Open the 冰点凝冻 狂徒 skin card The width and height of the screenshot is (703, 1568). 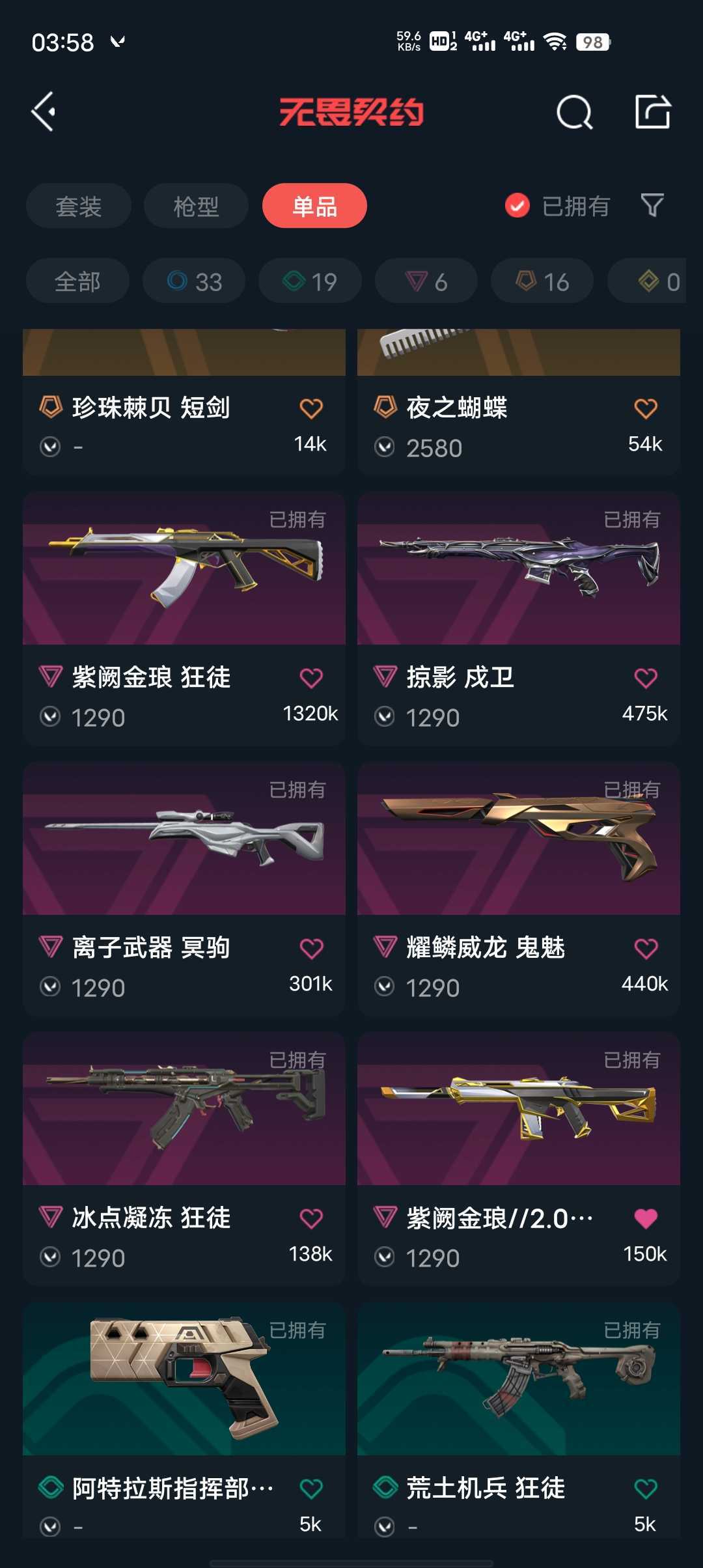click(184, 1159)
